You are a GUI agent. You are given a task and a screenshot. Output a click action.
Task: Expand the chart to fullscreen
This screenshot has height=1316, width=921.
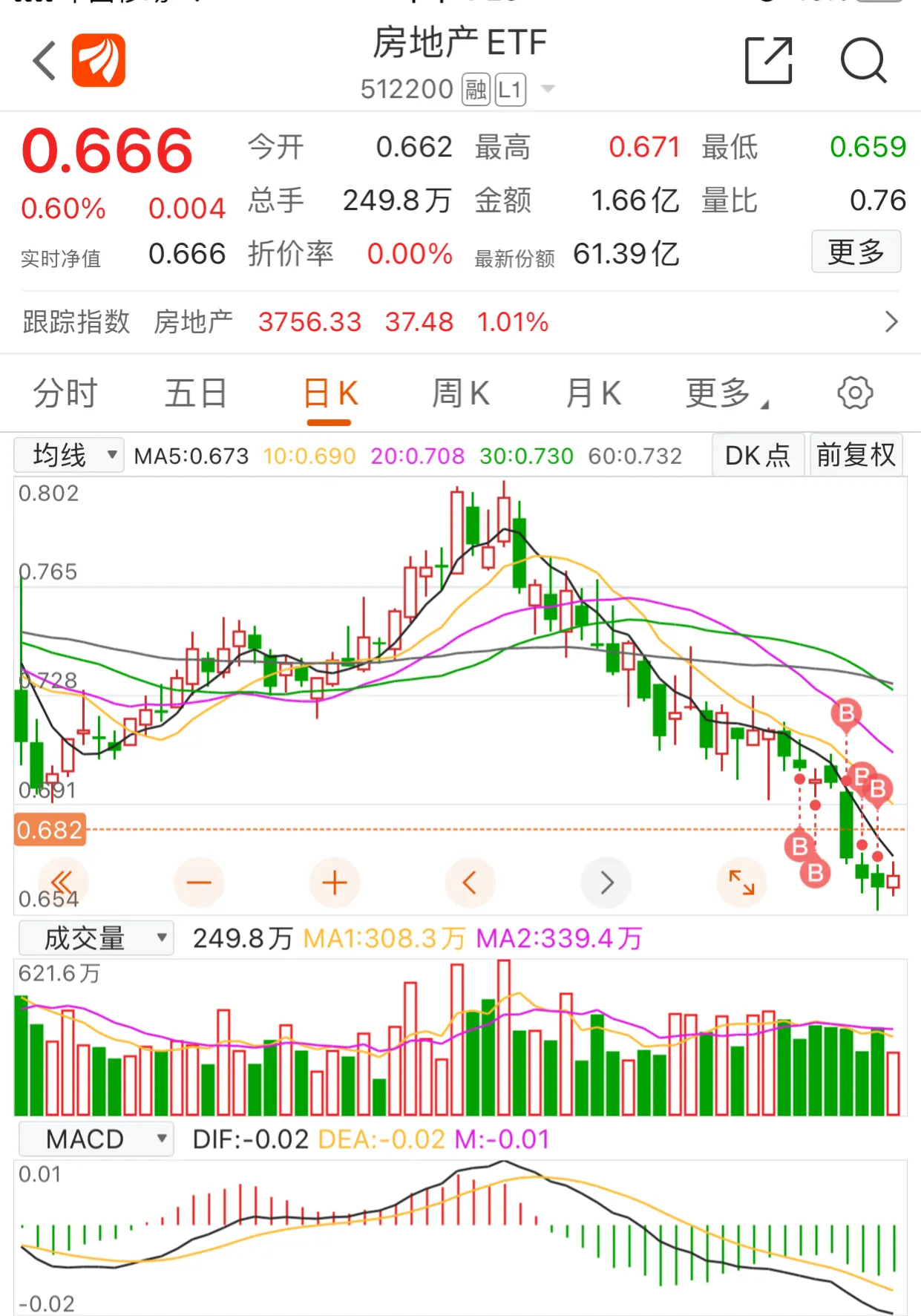click(x=741, y=883)
